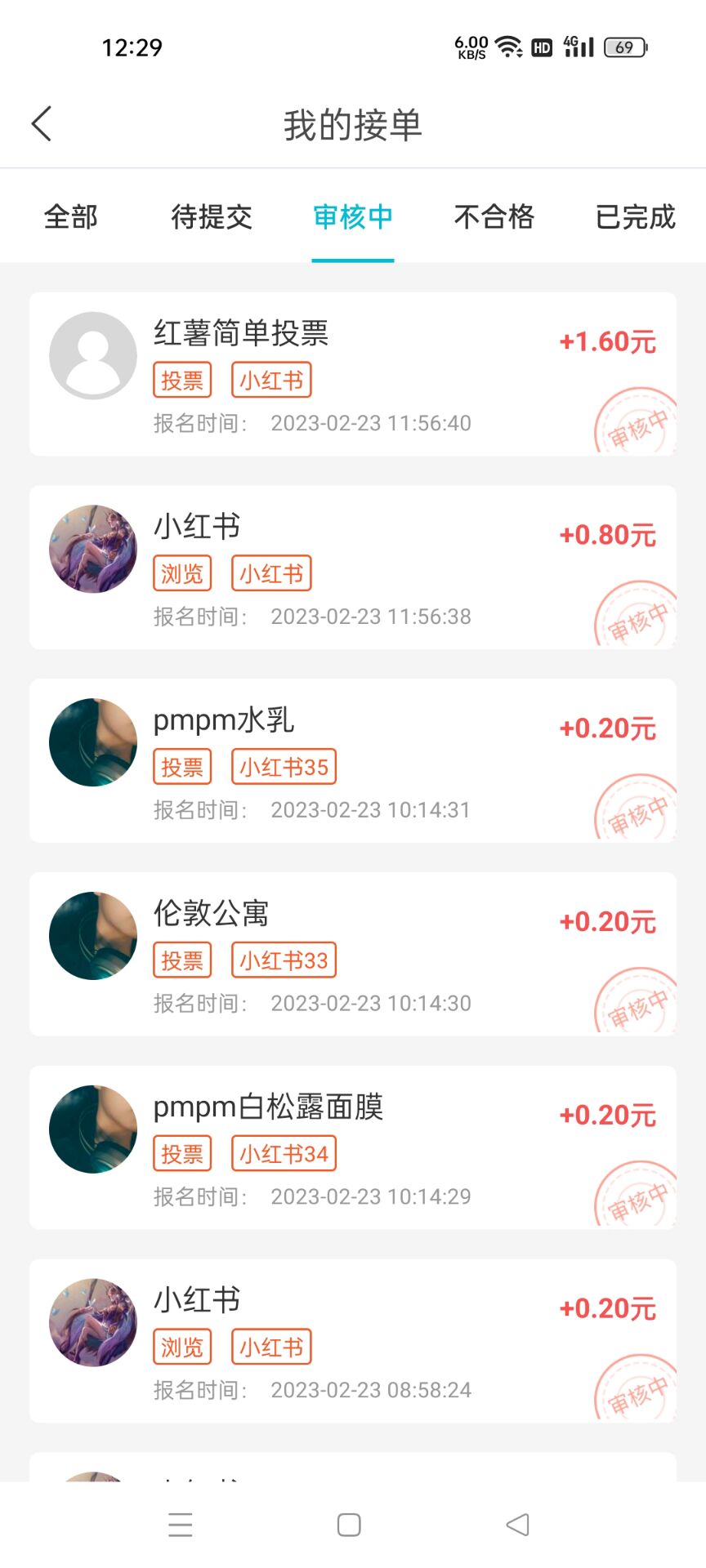Open the 伦敦公寓 order
706x1568 pixels.
[353, 954]
